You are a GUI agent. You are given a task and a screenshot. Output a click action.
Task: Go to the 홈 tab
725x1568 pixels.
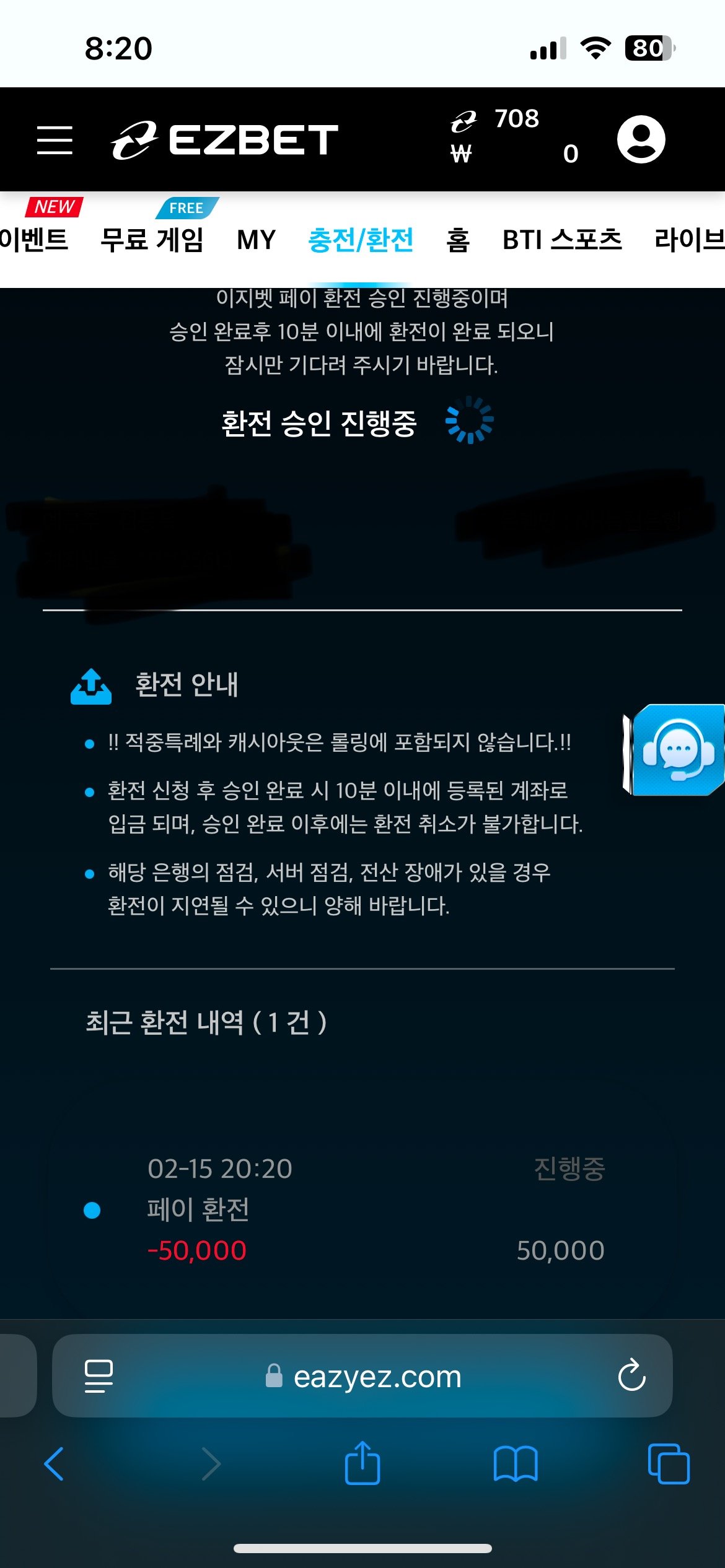pyautogui.click(x=458, y=240)
